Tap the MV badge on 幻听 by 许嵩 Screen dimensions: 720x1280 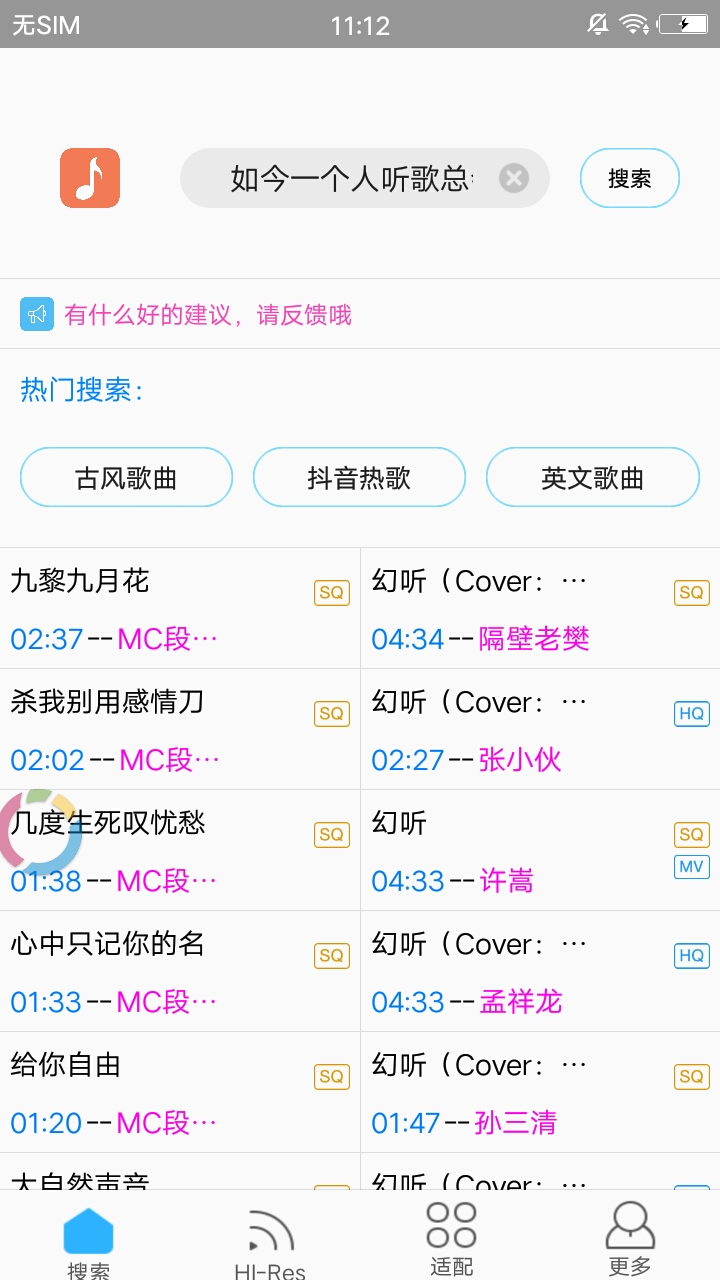[x=691, y=868]
